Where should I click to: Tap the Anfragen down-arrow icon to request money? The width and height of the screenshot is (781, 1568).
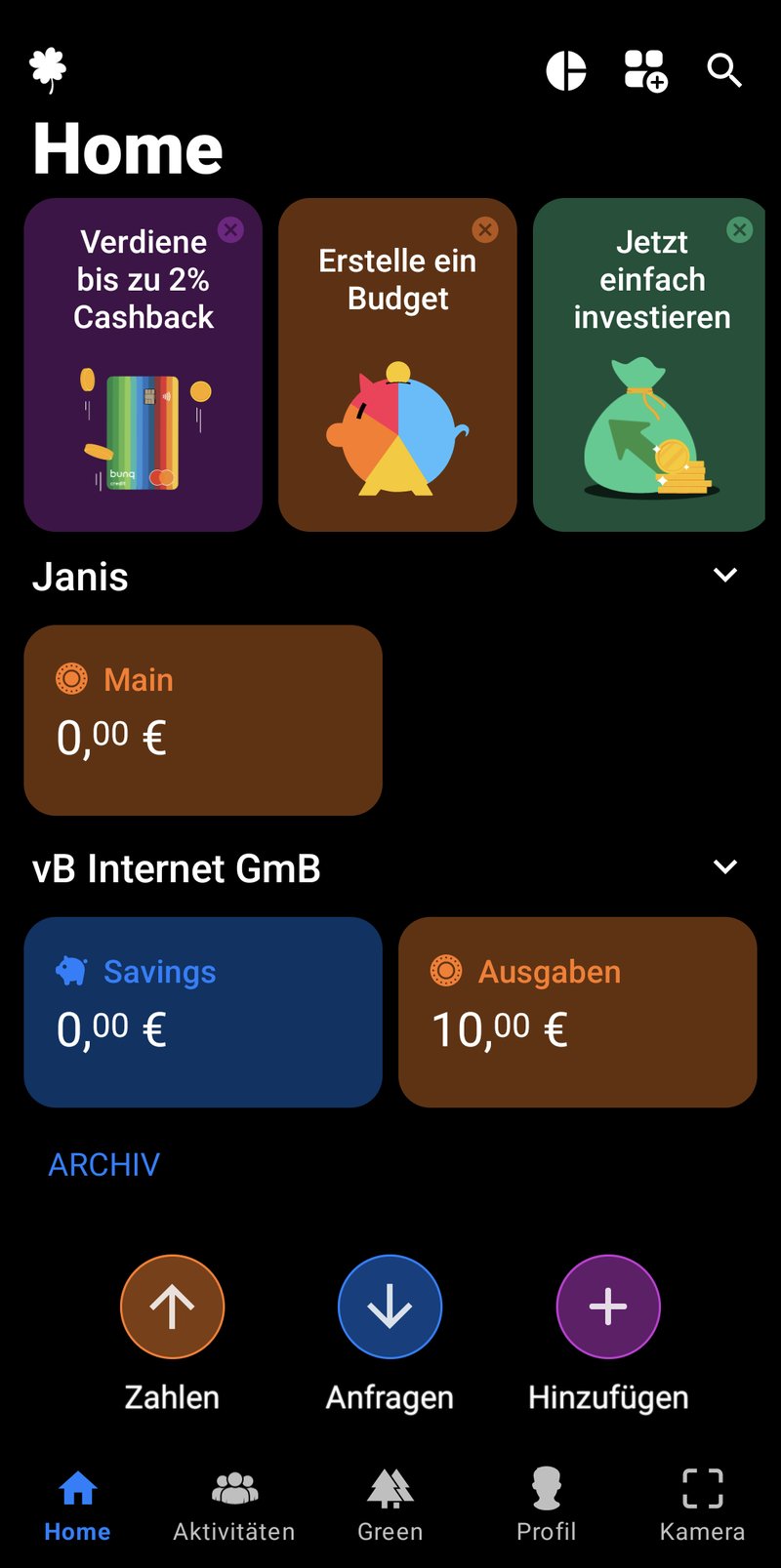pos(390,1306)
